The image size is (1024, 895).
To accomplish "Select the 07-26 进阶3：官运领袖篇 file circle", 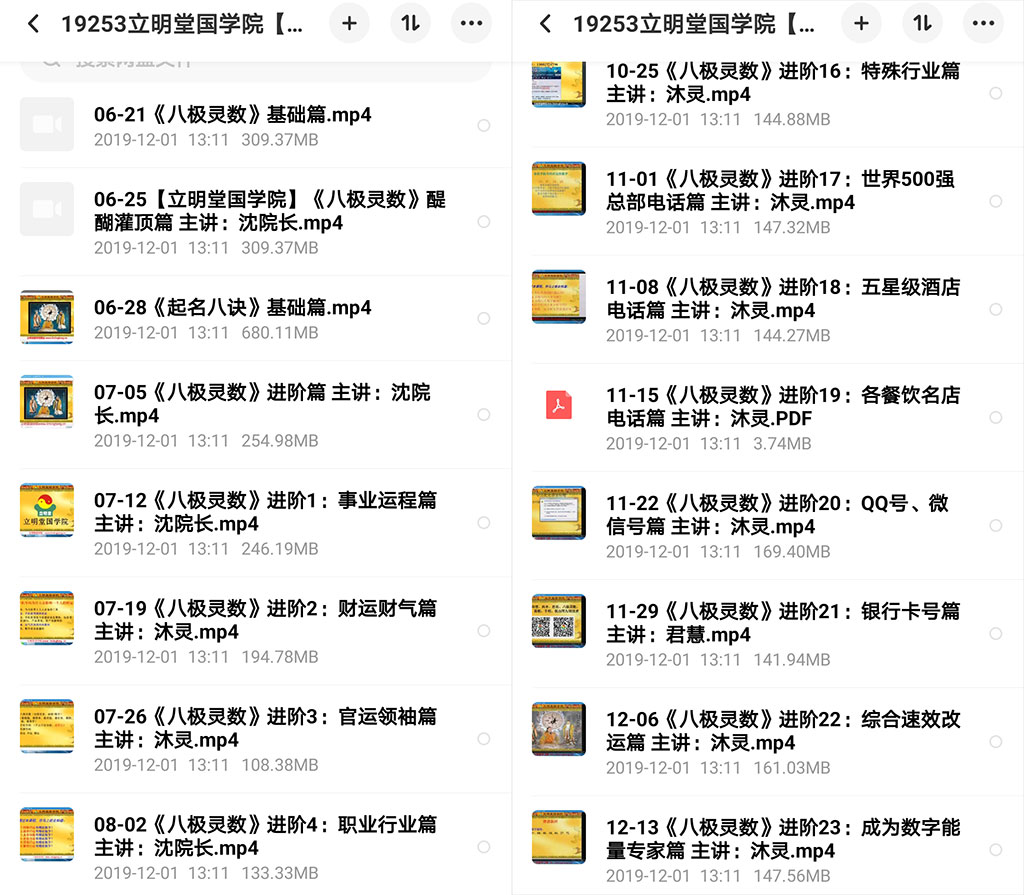I will pyautogui.click(x=483, y=739).
